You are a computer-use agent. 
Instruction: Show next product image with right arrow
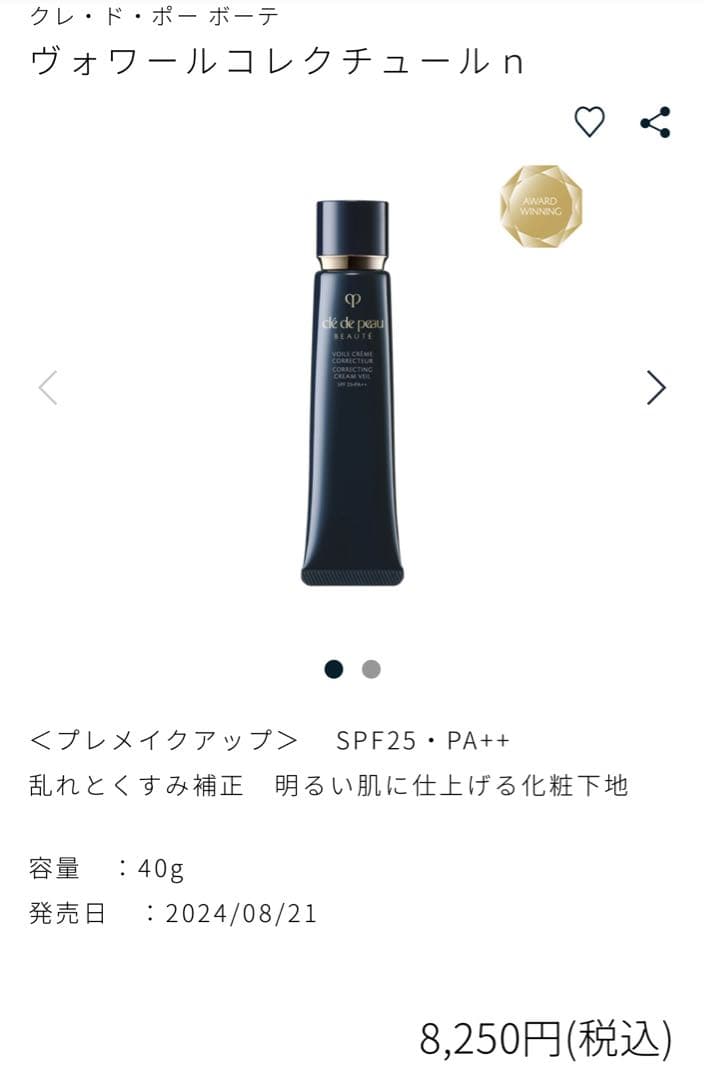655,388
